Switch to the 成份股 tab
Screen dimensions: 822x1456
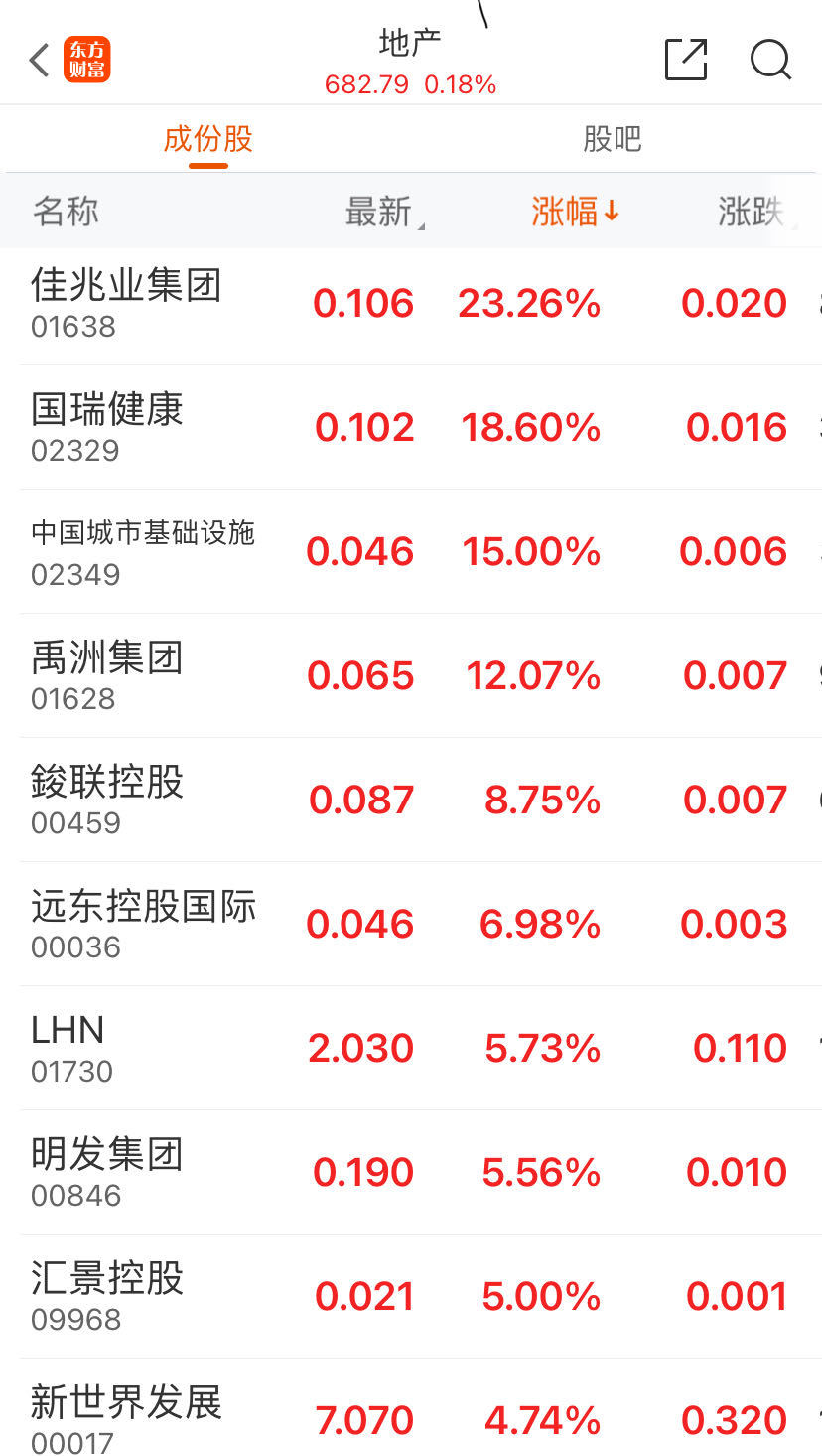(x=208, y=139)
